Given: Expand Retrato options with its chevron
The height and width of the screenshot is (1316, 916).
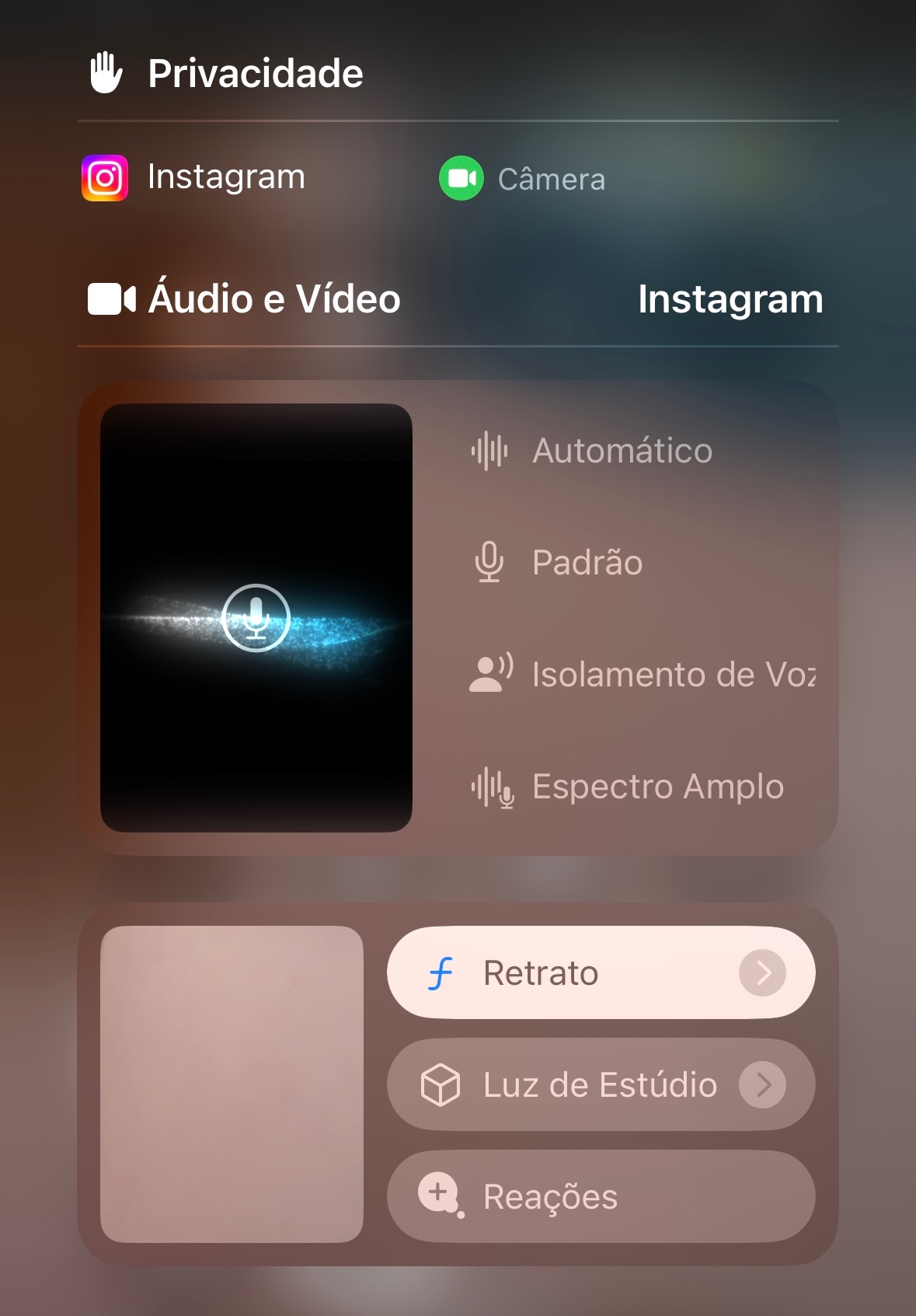Looking at the screenshot, I should (x=762, y=972).
